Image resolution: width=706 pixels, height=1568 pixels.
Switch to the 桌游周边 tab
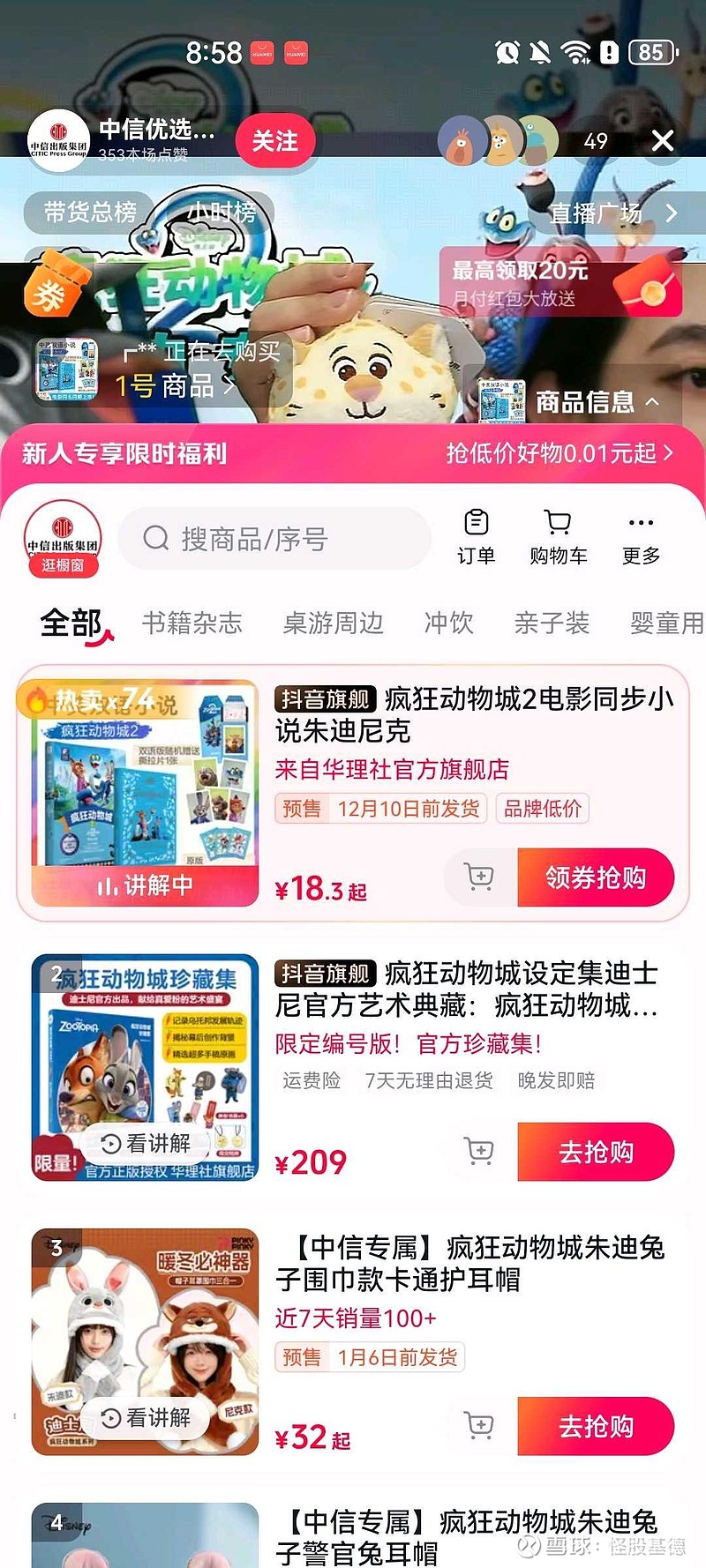(x=334, y=623)
